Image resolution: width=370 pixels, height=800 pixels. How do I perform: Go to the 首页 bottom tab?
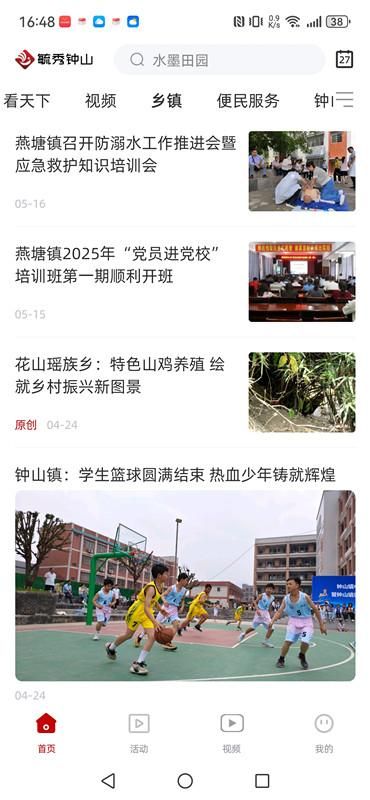[x=46, y=733]
